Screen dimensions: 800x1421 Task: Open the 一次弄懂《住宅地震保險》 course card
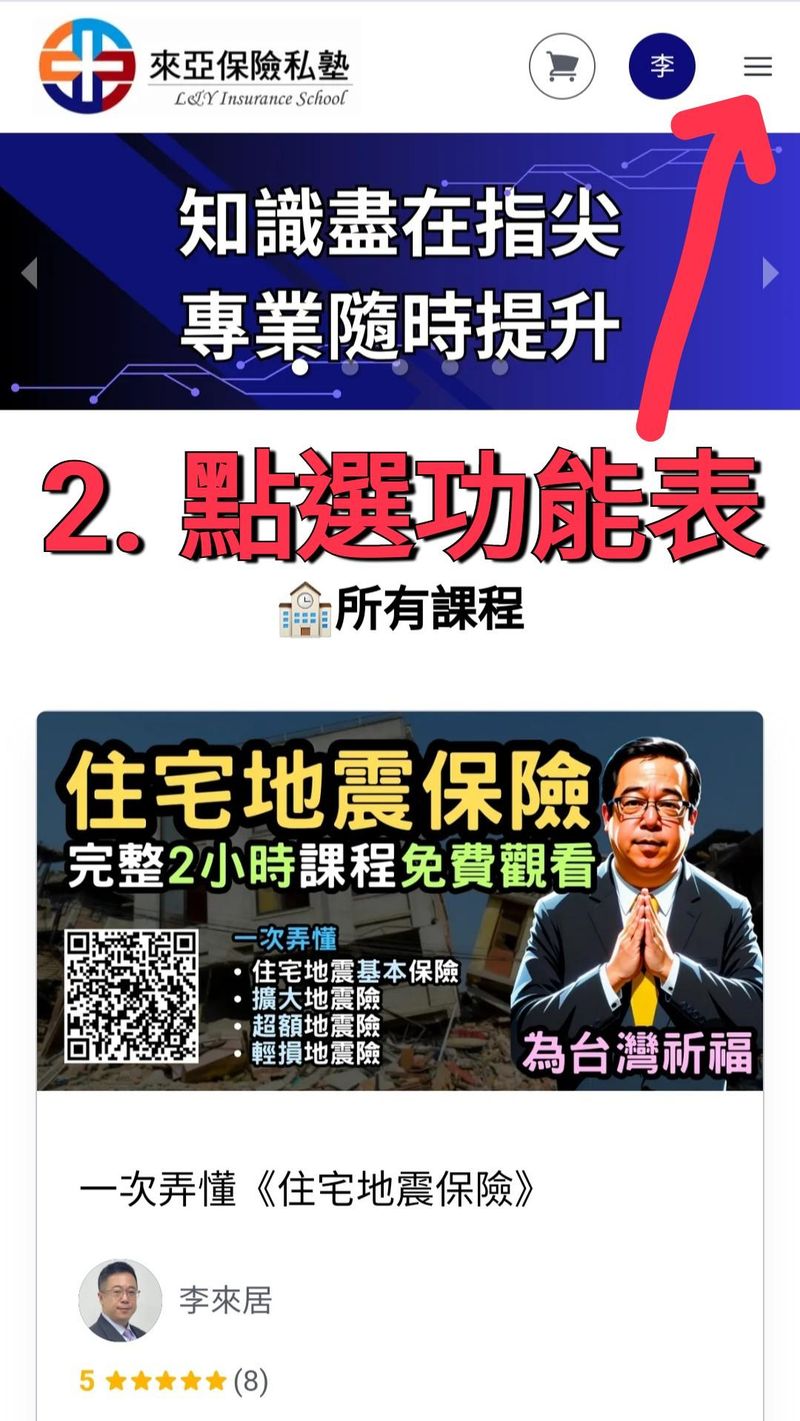[x=308, y=1190]
